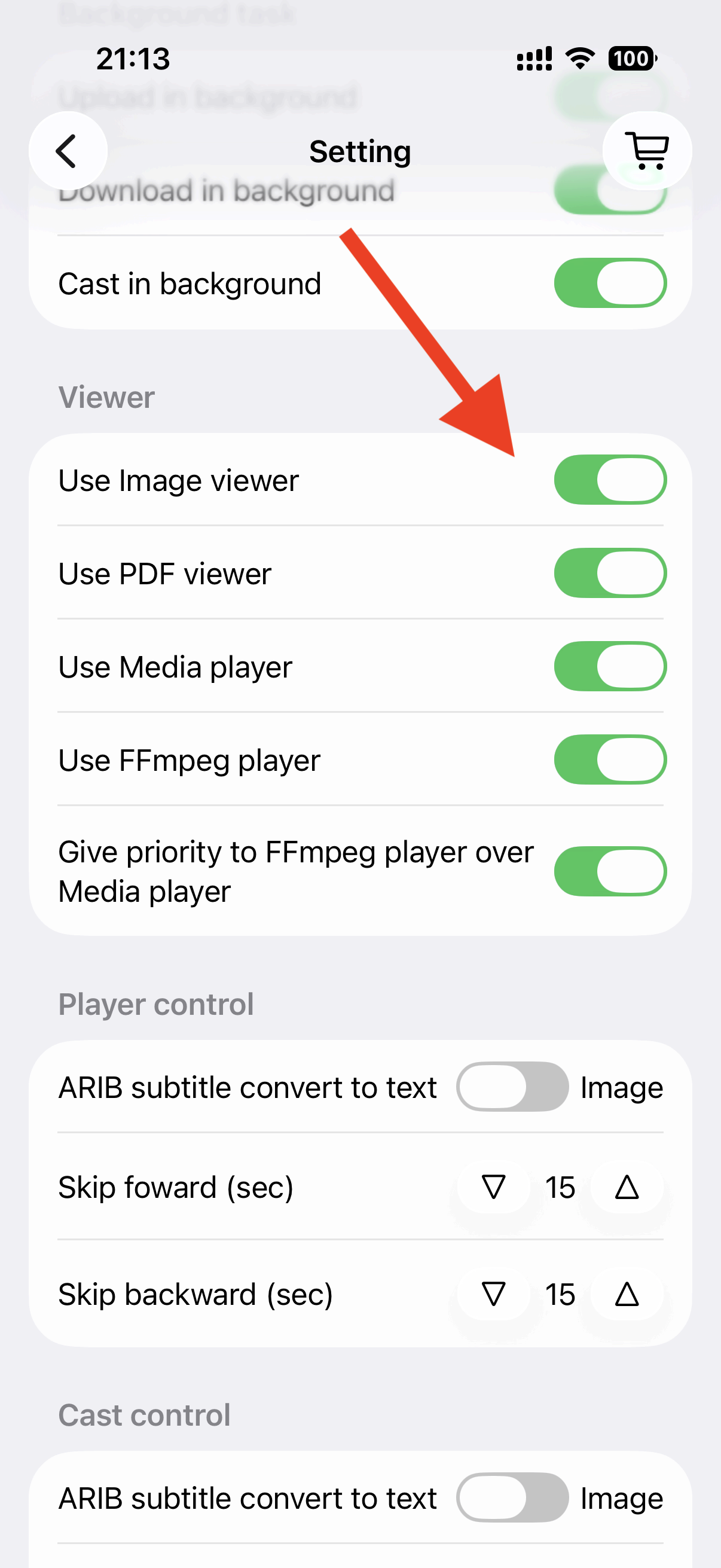Decrease Skip foward seconds
The height and width of the screenshot is (1568, 721).
[493, 1187]
